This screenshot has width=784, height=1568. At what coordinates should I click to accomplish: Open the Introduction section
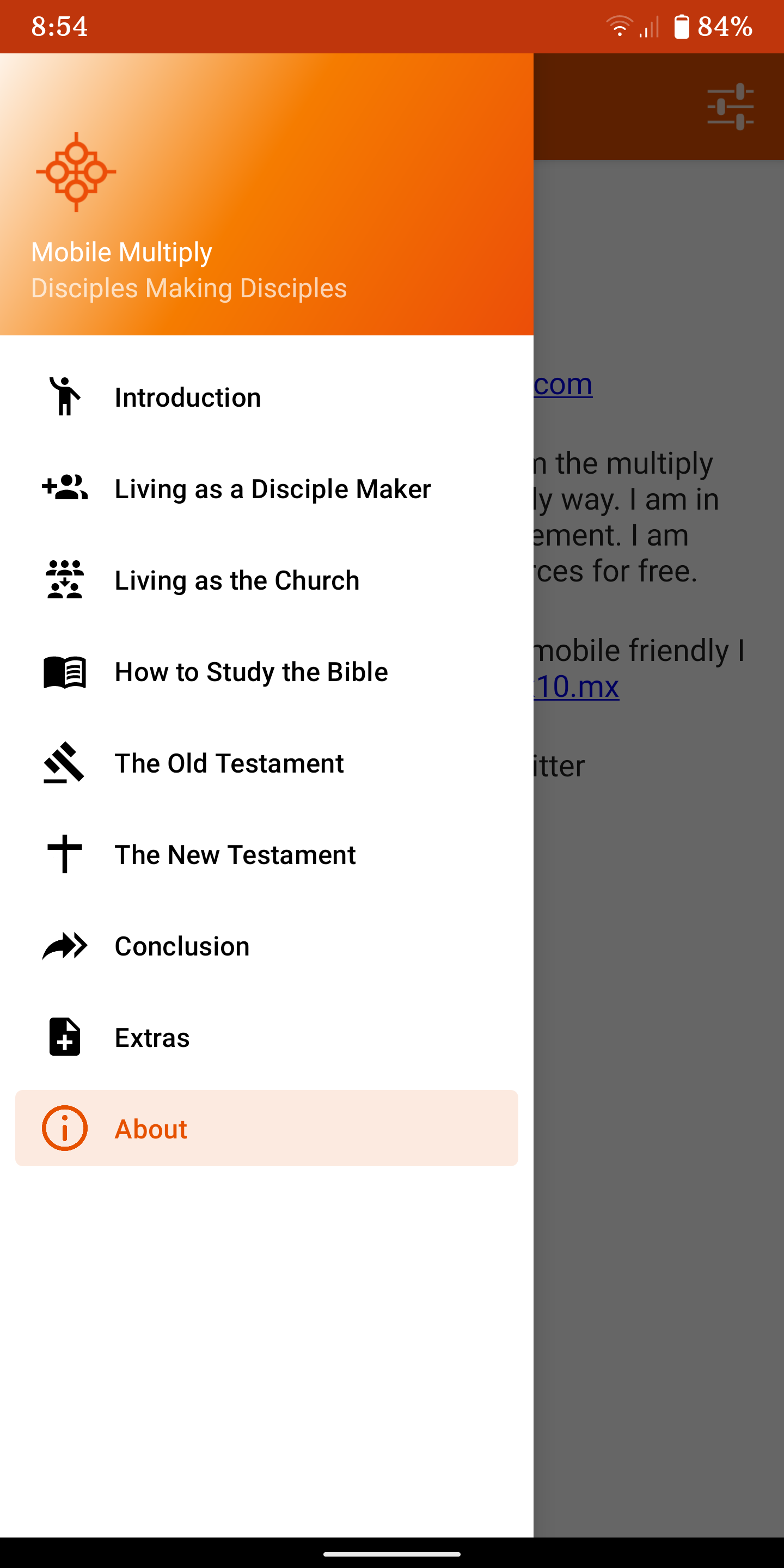pyautogui.click(x=267, y=397)
